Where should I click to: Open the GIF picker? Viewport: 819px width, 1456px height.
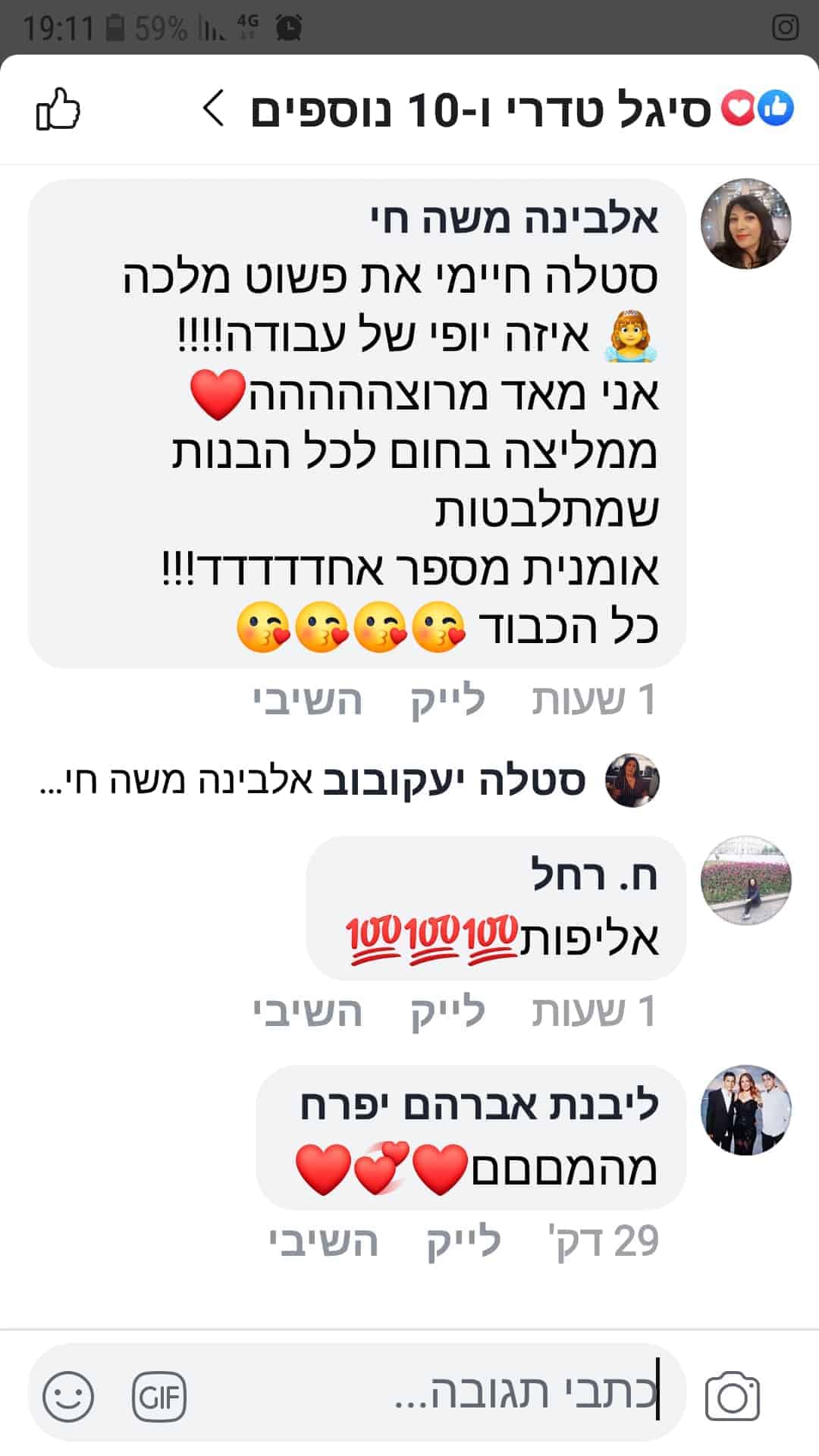click(158, 1396)
